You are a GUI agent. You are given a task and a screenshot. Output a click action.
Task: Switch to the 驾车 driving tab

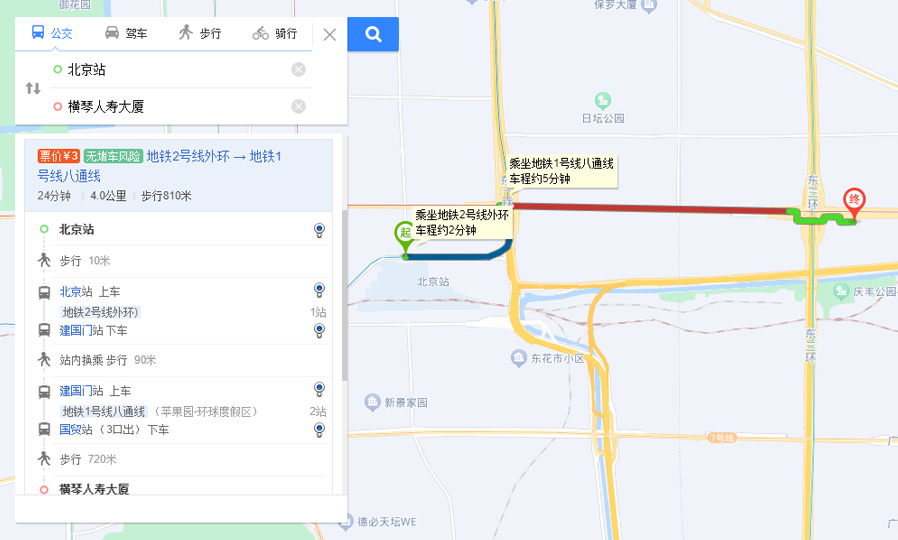click(126, 34)
